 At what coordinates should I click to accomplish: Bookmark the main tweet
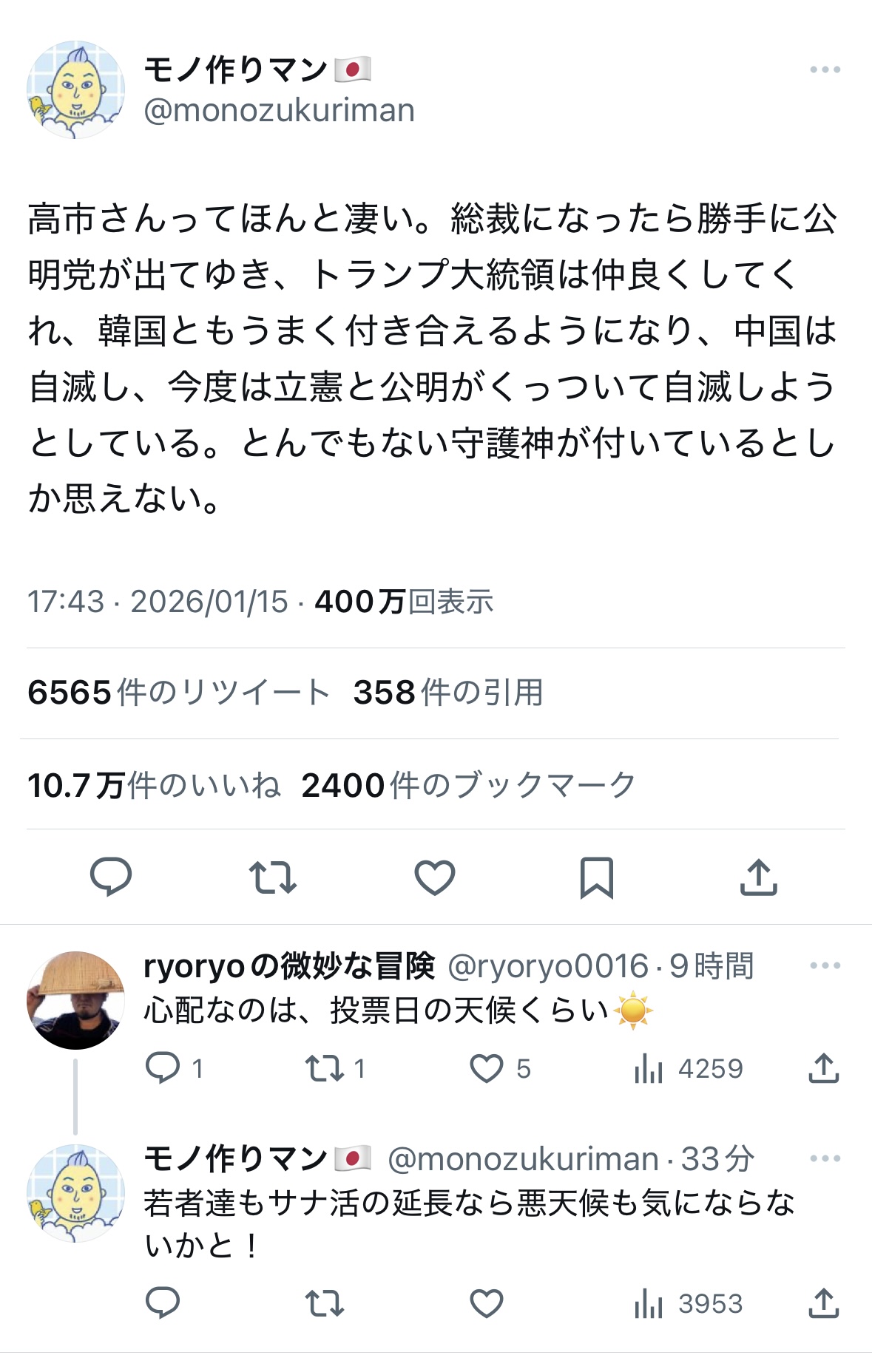(x=596, y=877)
